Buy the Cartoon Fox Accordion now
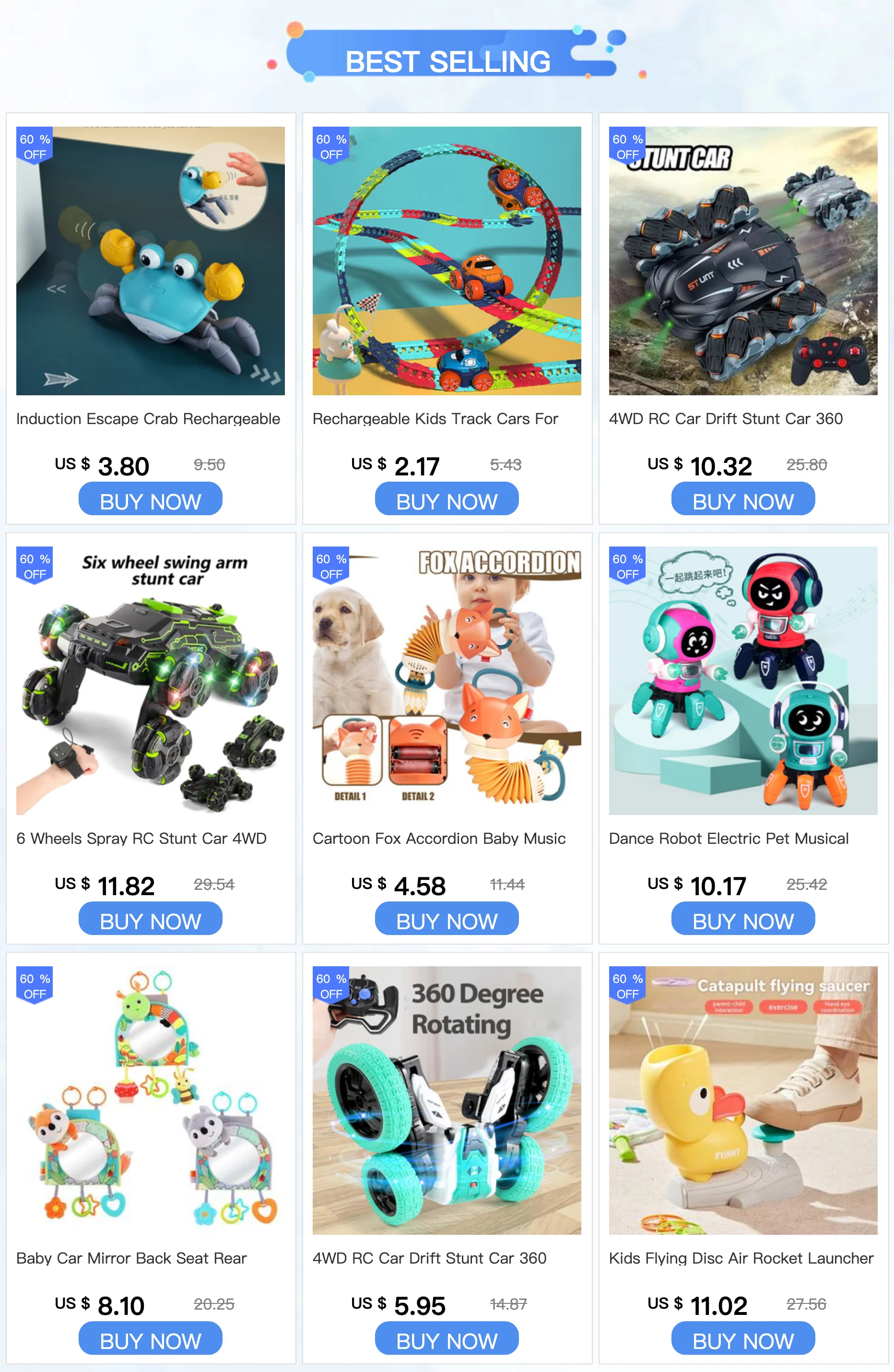This screenshot has height=1372, width=894. [446, 919]
